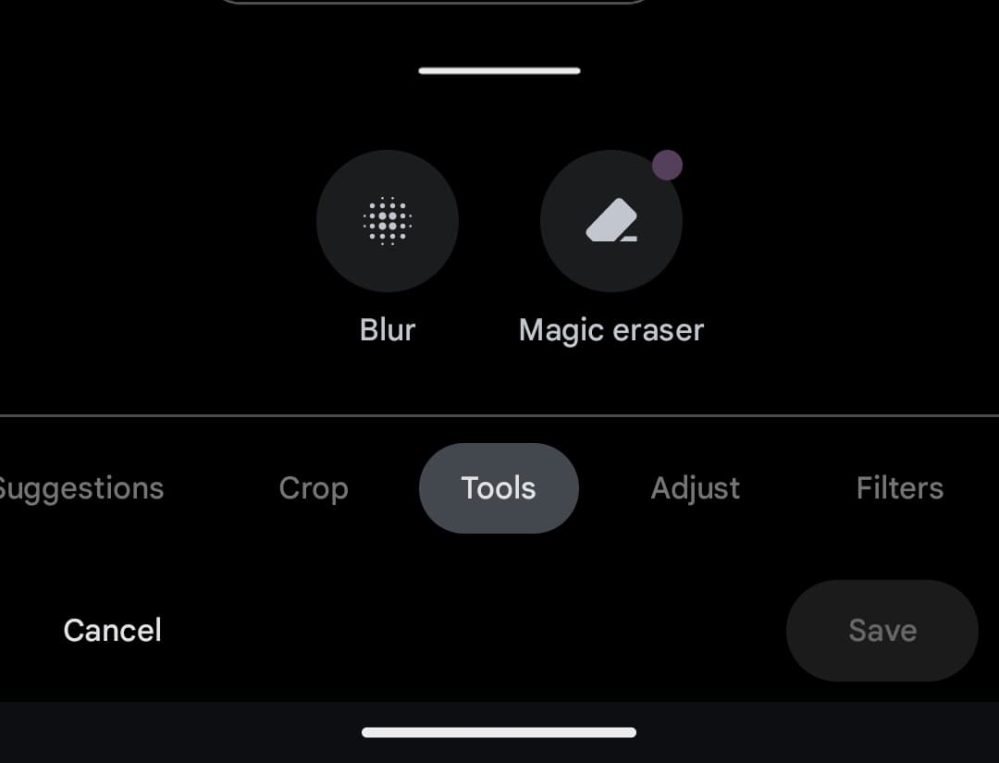Launch the Magic eraser tool
The image size is (999, 763).
coord(611,221)
